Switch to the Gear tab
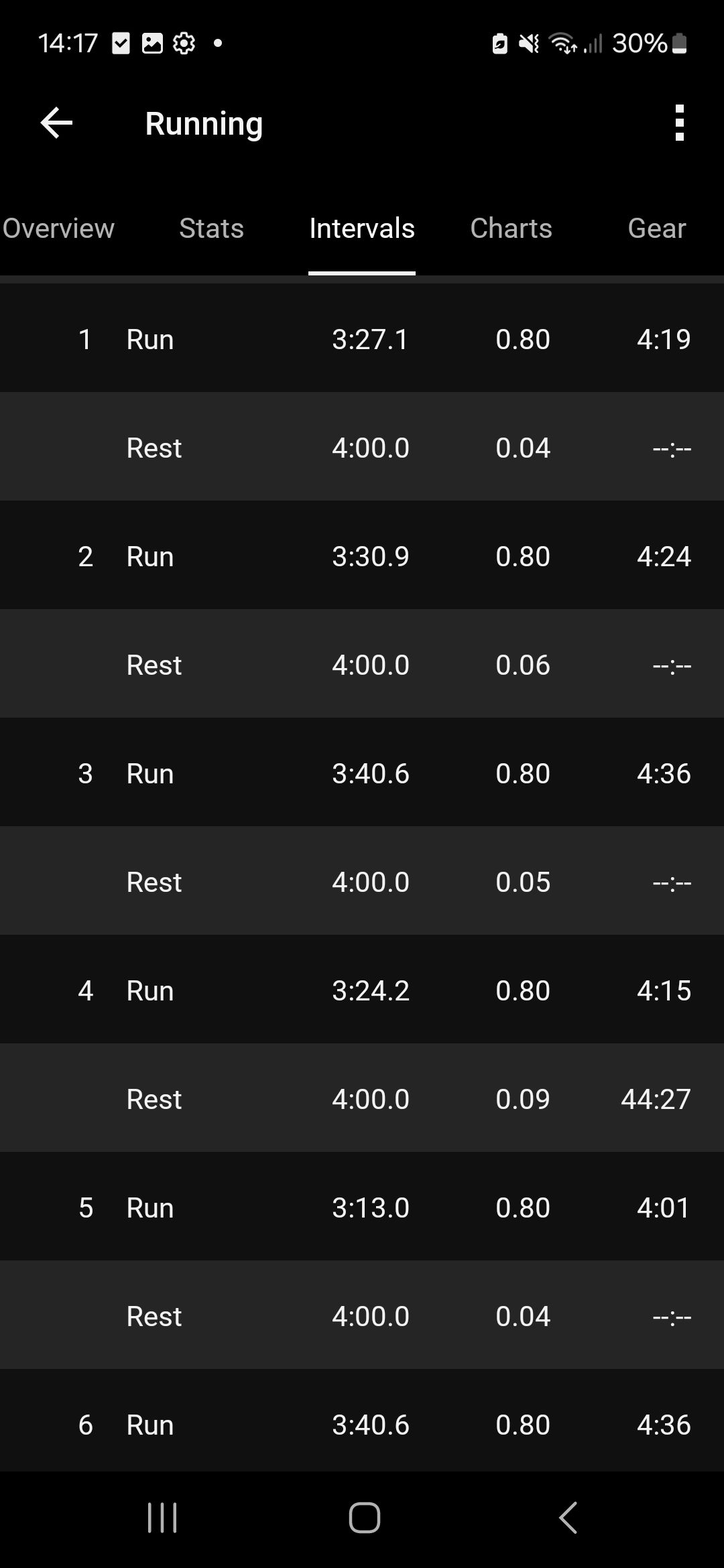Screen dimensions: 724x1568 click(656, 228)
